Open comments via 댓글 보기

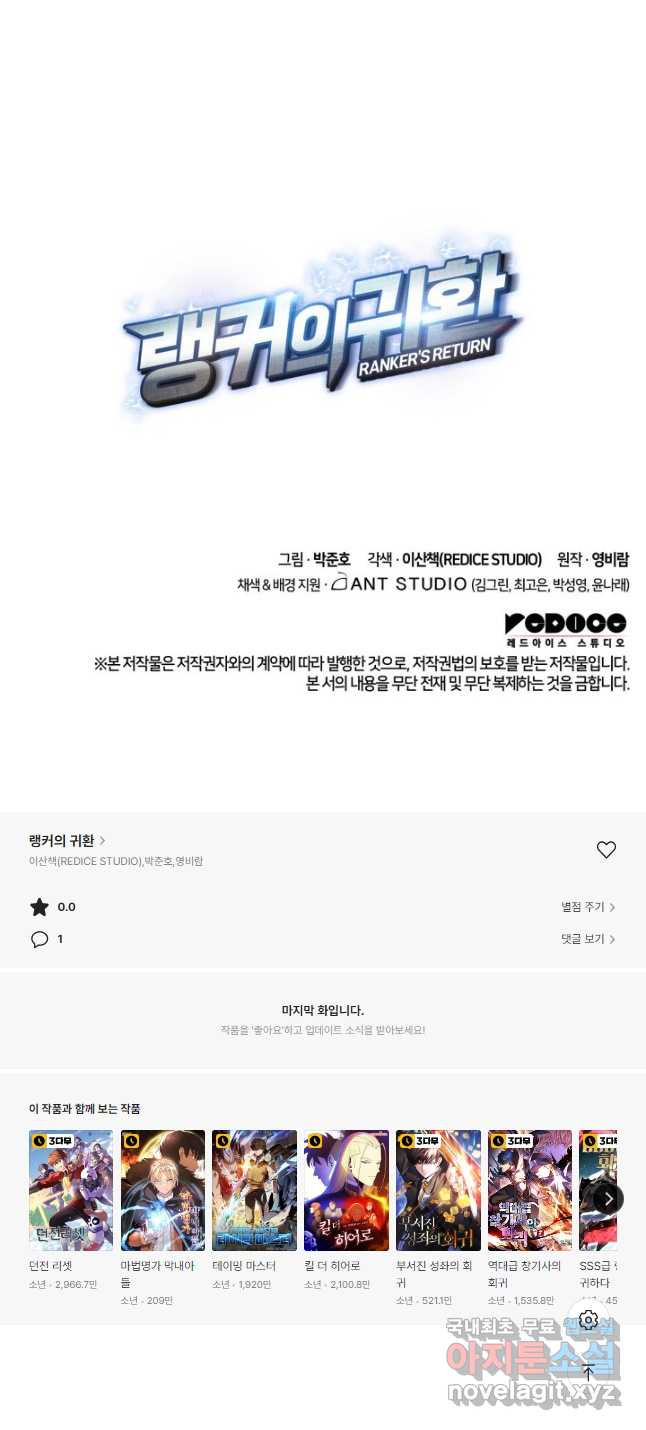point(588,939)
